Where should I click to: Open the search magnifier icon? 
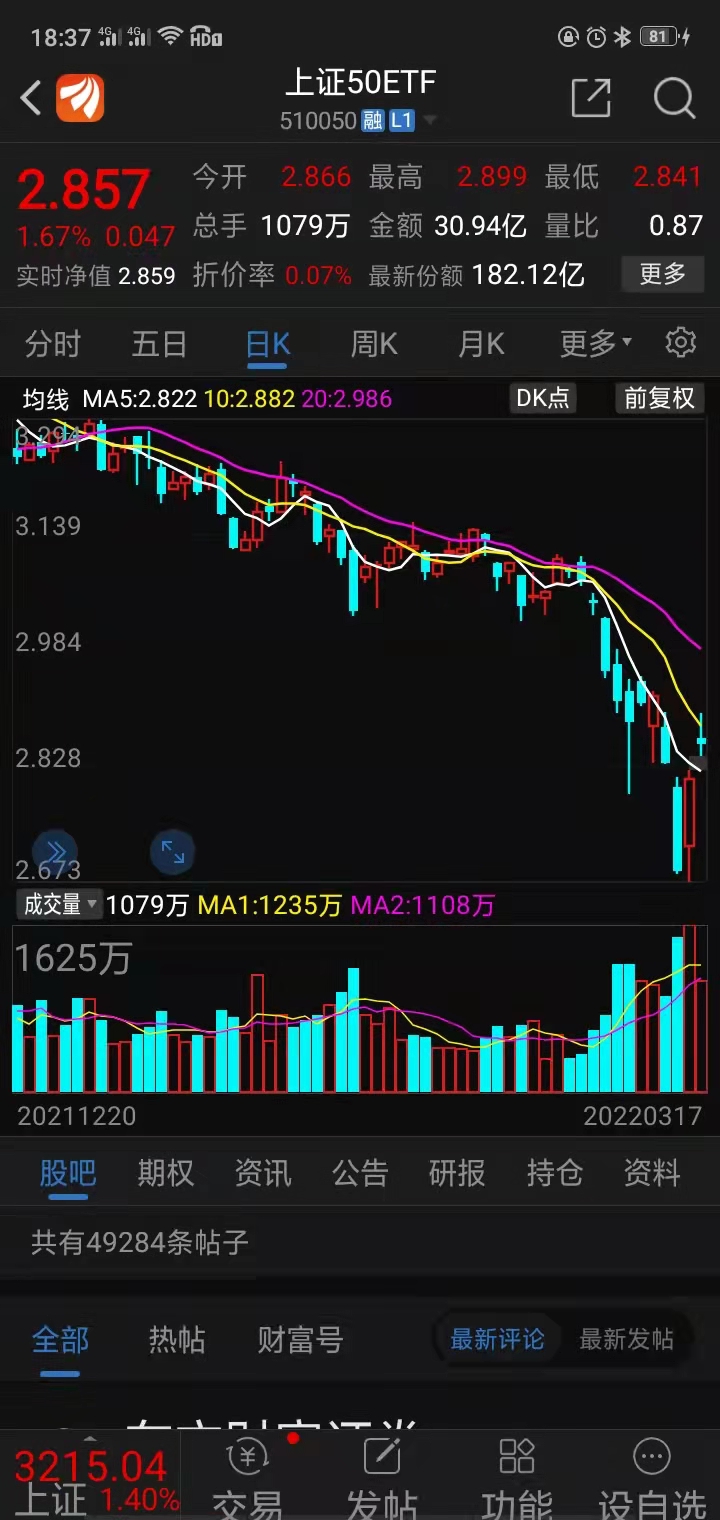[673, 99]
